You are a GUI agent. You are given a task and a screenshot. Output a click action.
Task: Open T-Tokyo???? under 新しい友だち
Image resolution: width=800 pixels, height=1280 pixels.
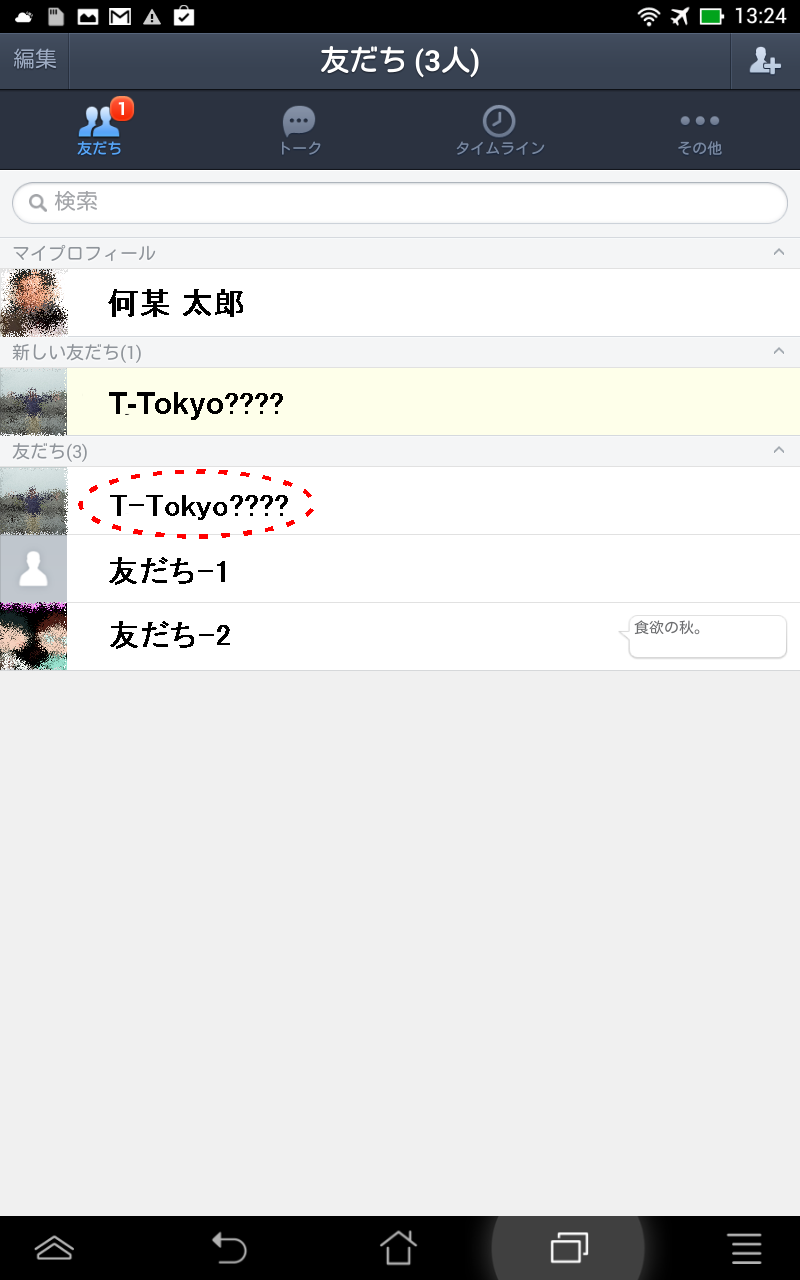tap(400, 402)
